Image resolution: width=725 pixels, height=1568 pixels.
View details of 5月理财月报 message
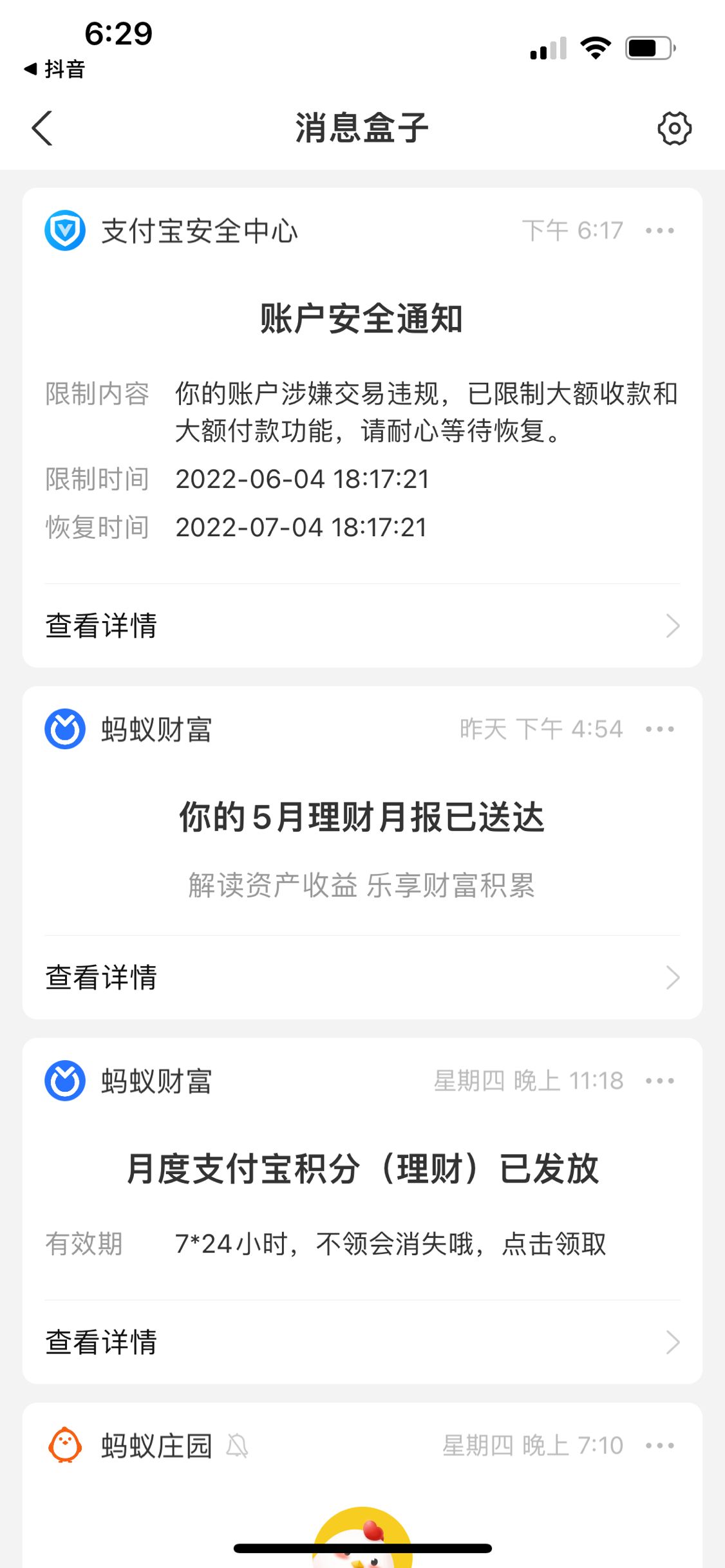(x=362, y=977)
